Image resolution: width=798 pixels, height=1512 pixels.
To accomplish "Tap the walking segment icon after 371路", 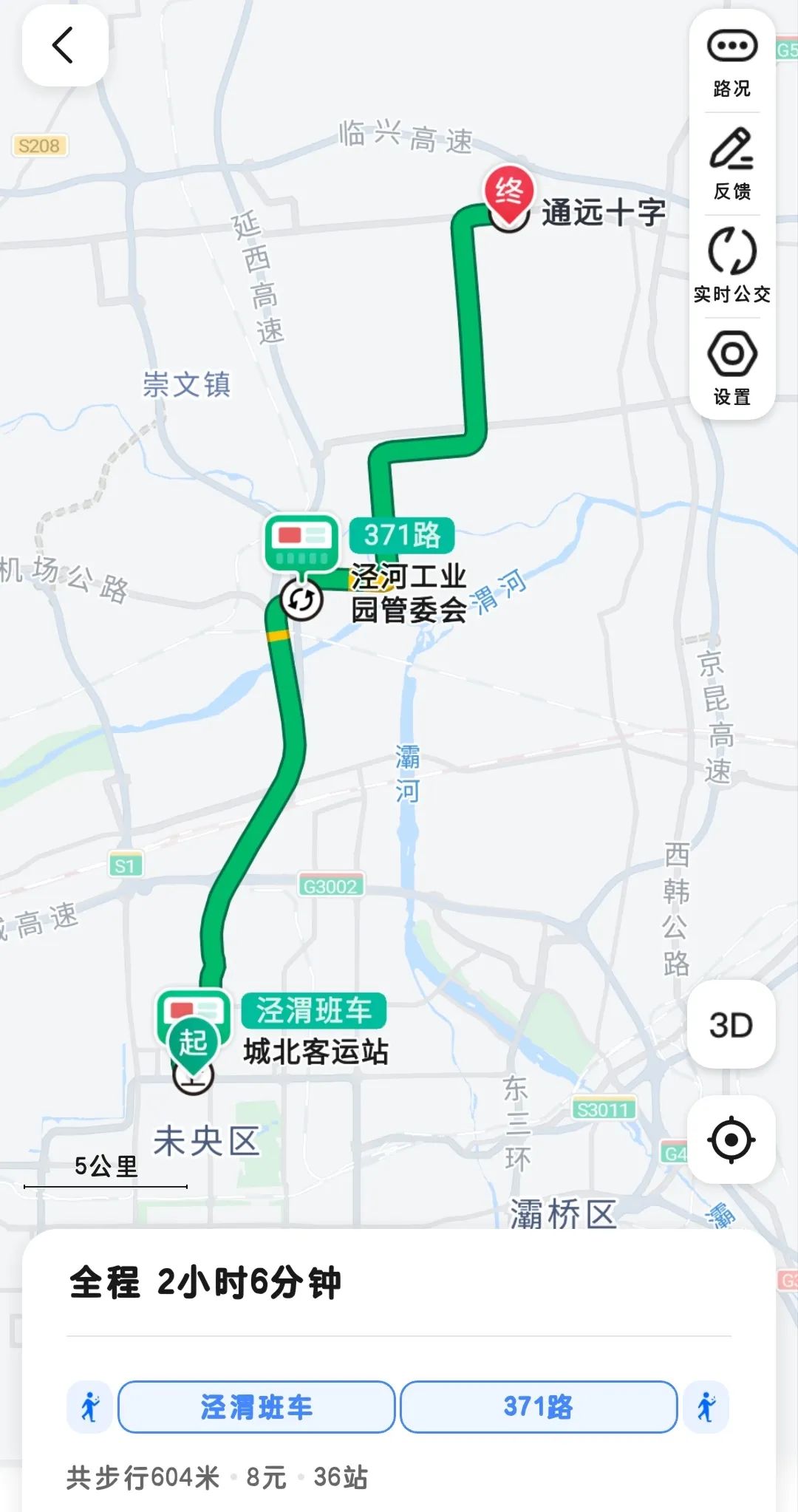I will click(x=706, y=1407).
